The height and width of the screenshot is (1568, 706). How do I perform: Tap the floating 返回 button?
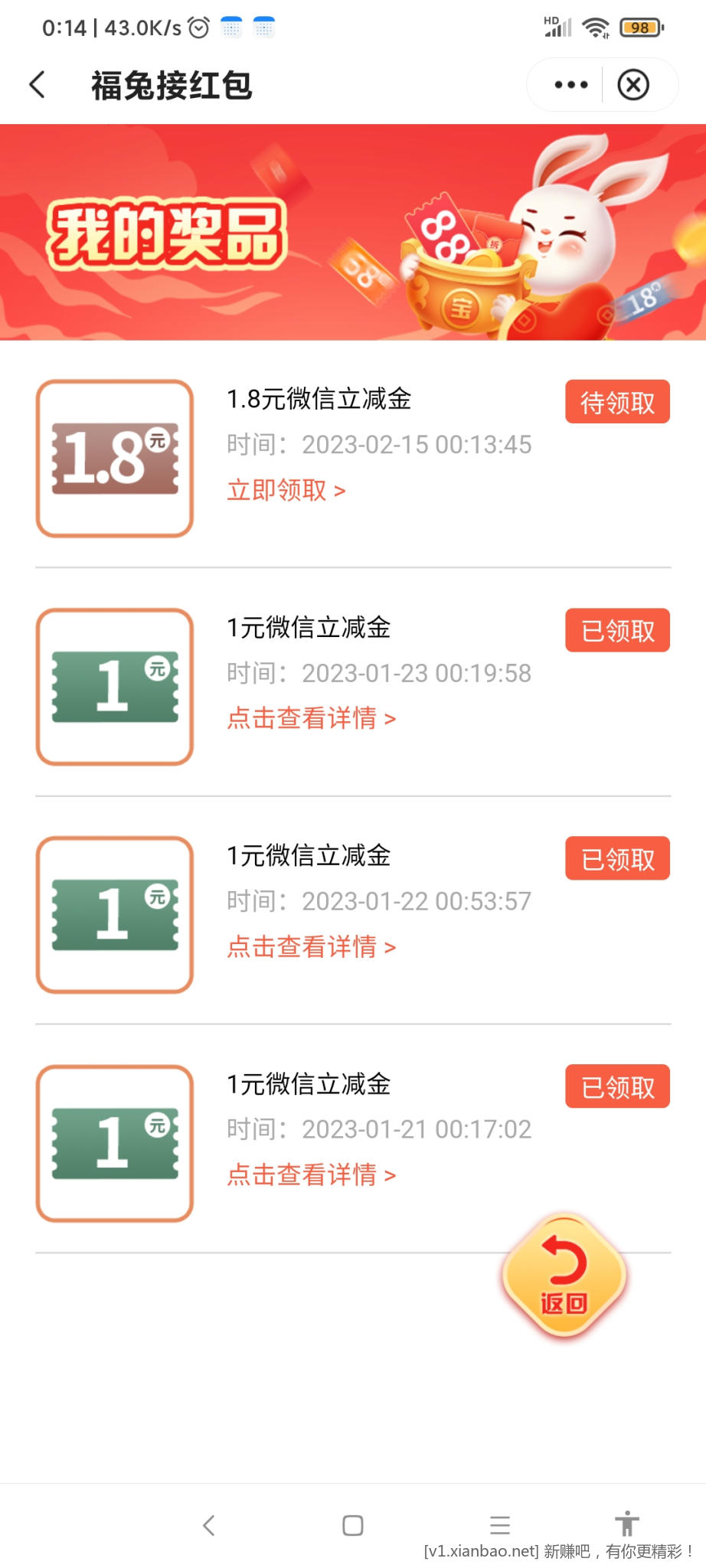coord(564,1277)
